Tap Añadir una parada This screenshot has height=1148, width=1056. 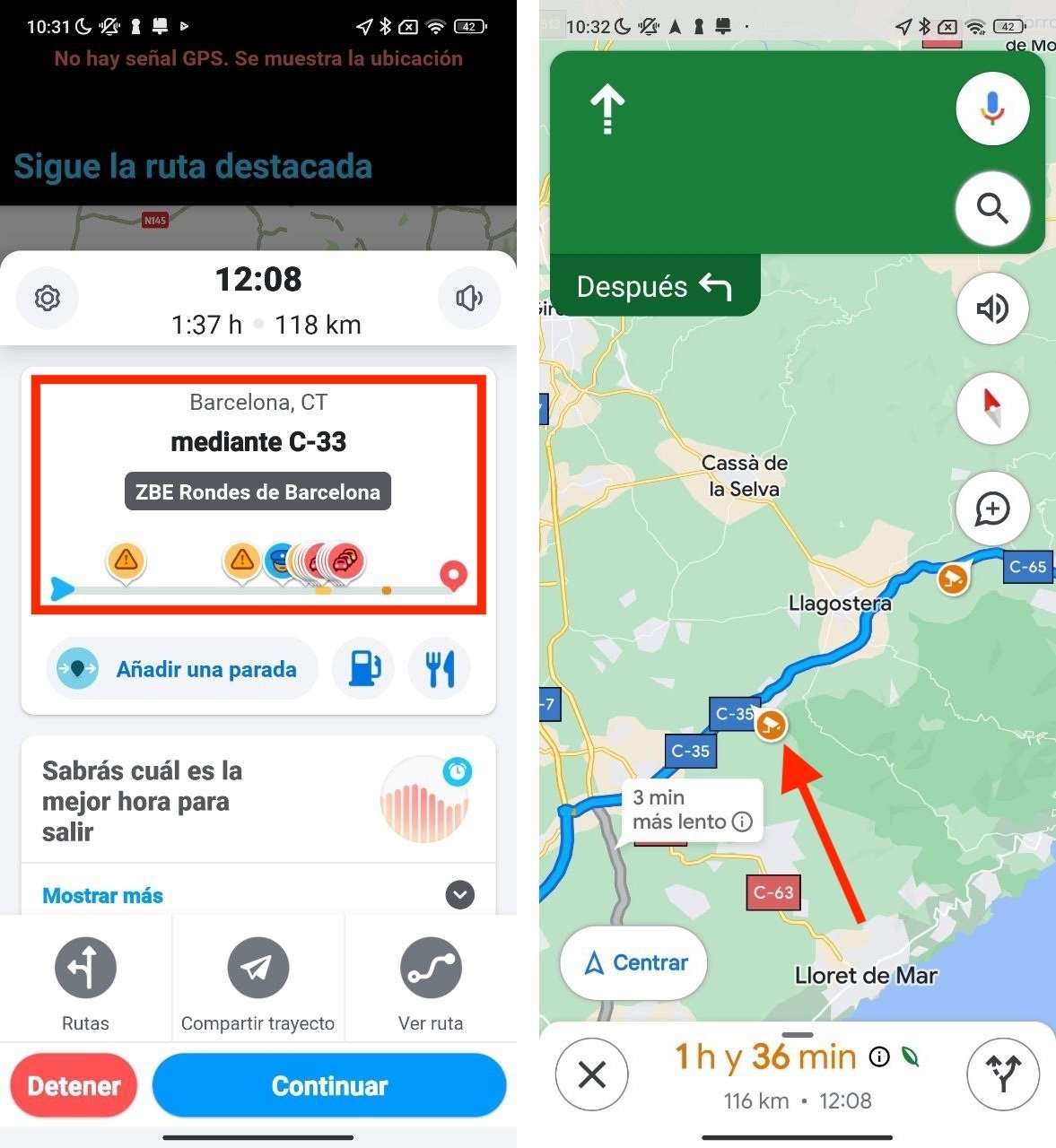tap(183, 669)
